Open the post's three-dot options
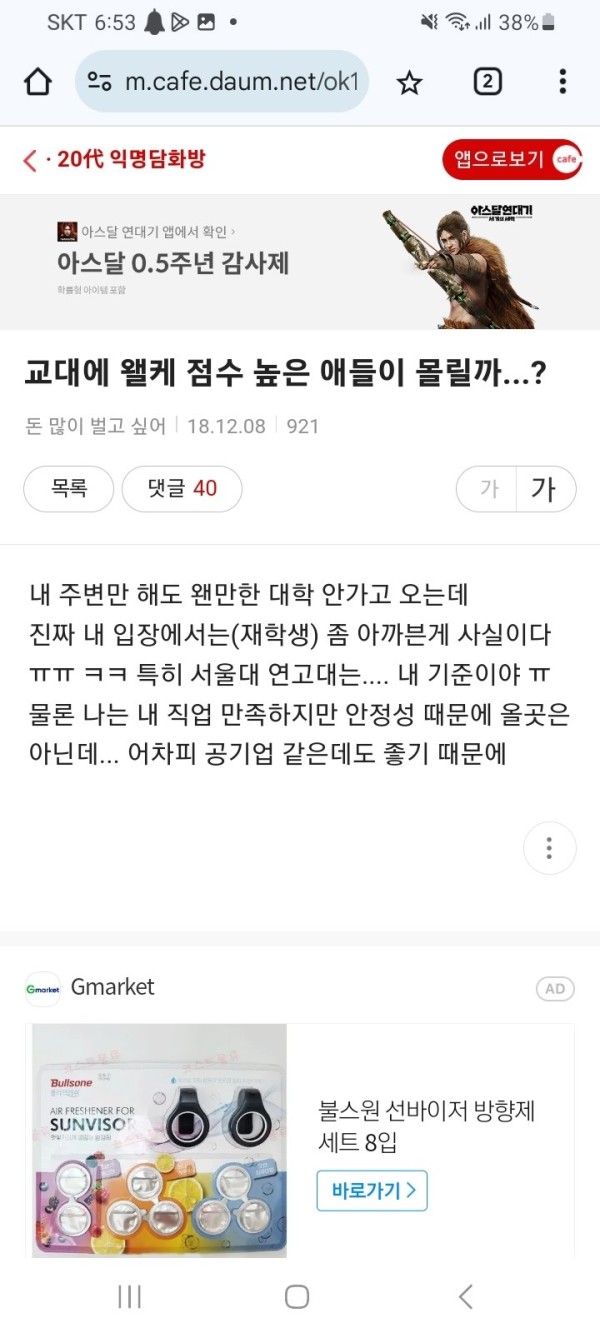 (x=549, y=848)
